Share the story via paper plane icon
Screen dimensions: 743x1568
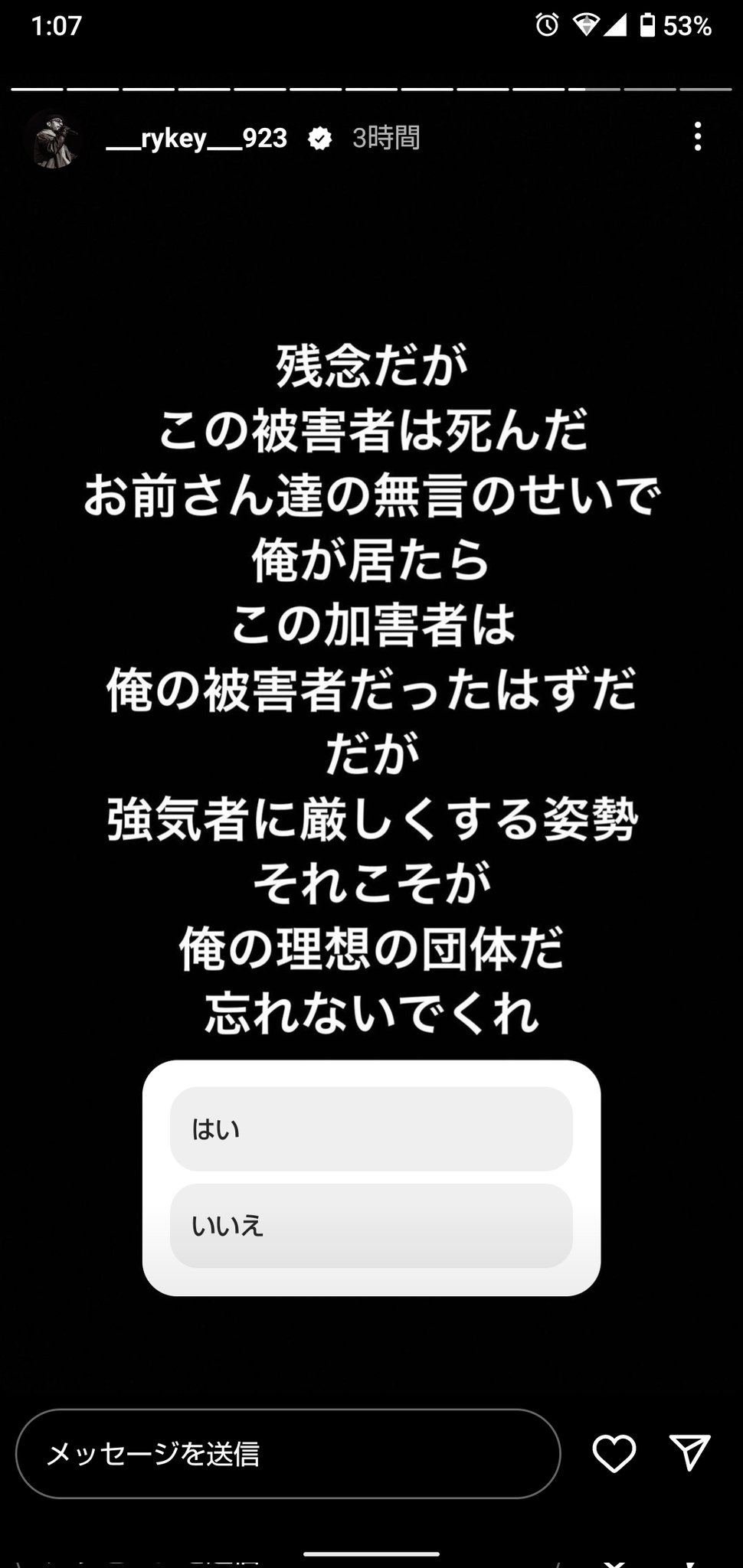689,1452
